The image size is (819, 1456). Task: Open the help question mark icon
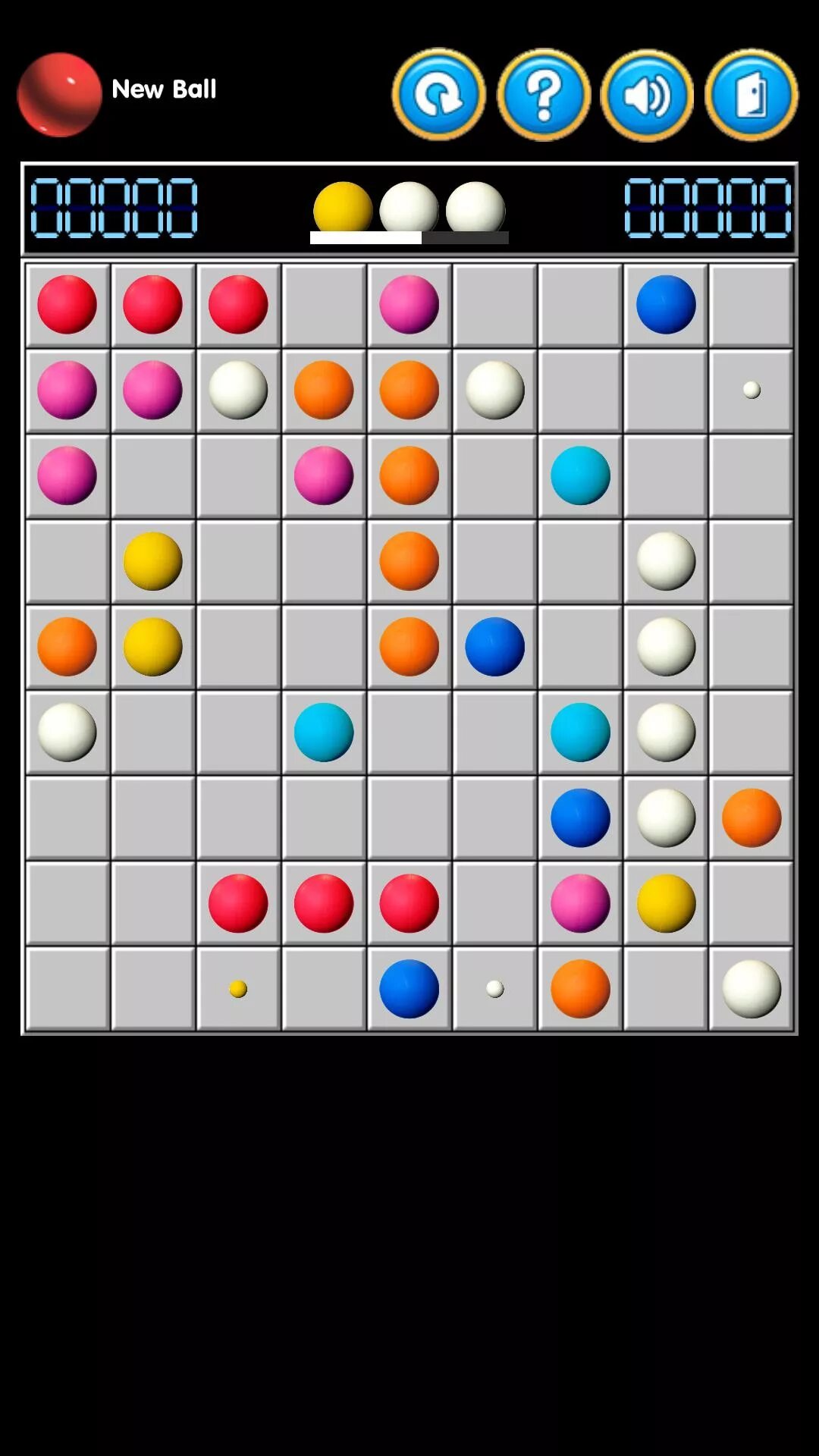tap(543, 95)
